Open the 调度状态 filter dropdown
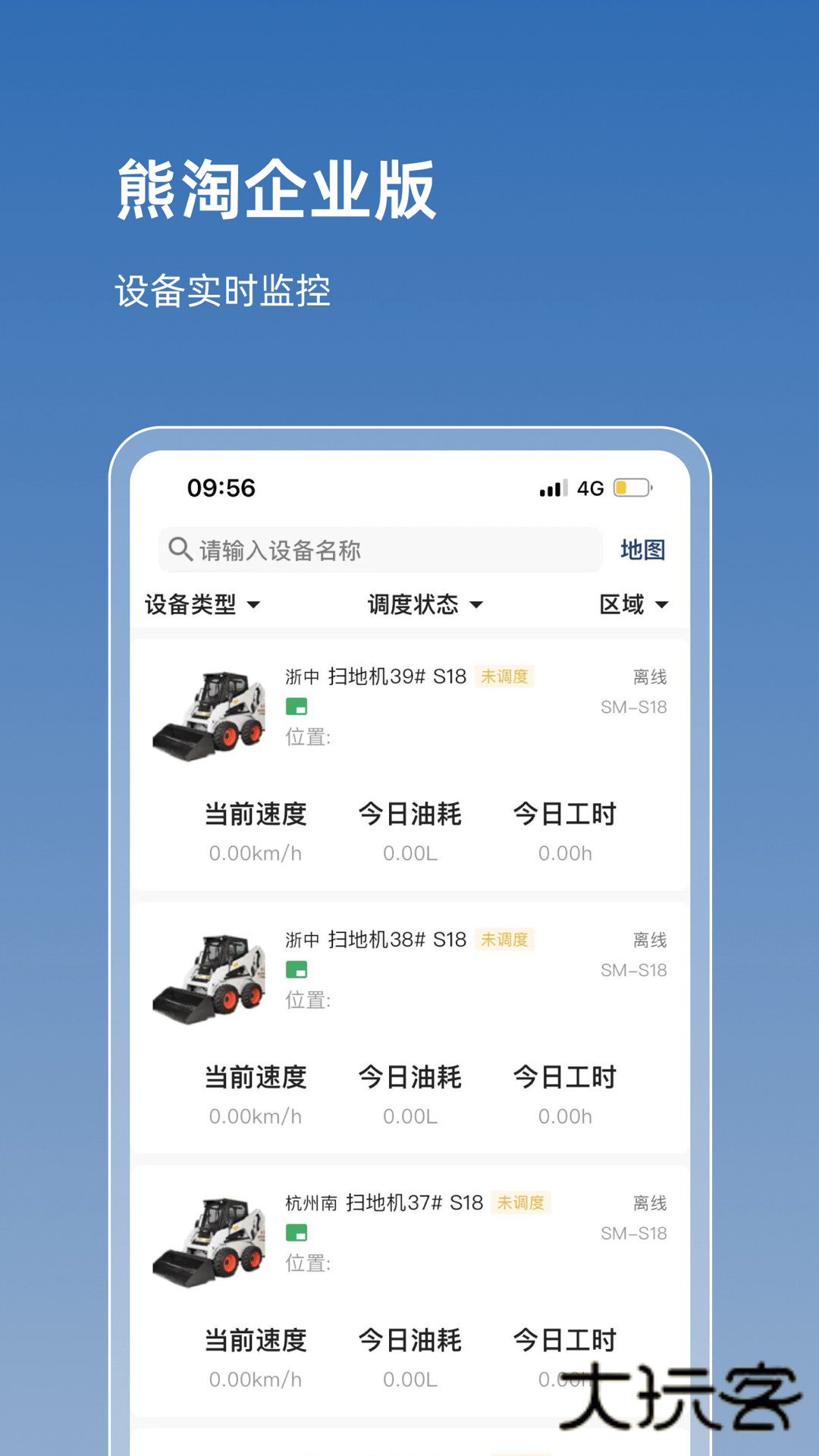 click(x=425, y=604)
